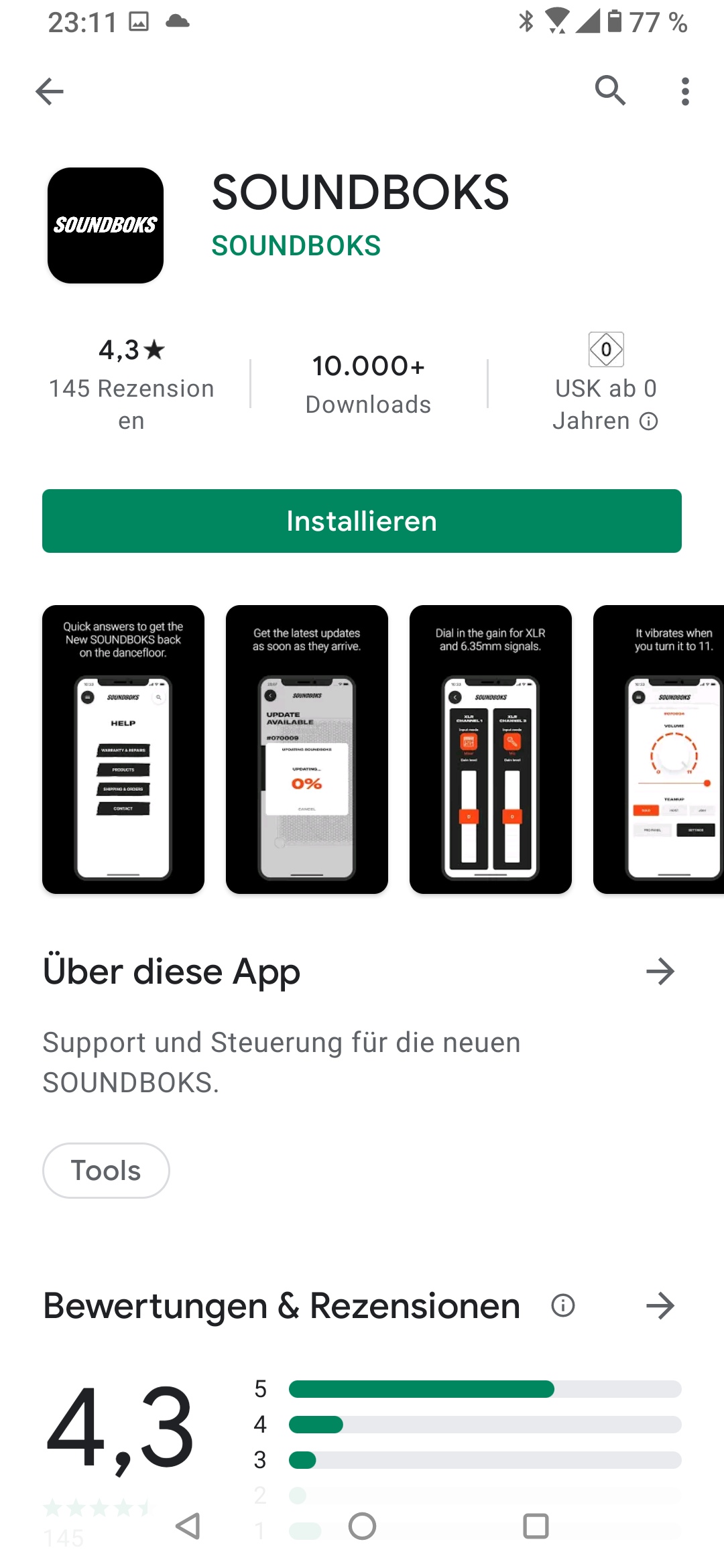Open the three-dot overflow menu
724x1568 pixels.
(684, 91)
